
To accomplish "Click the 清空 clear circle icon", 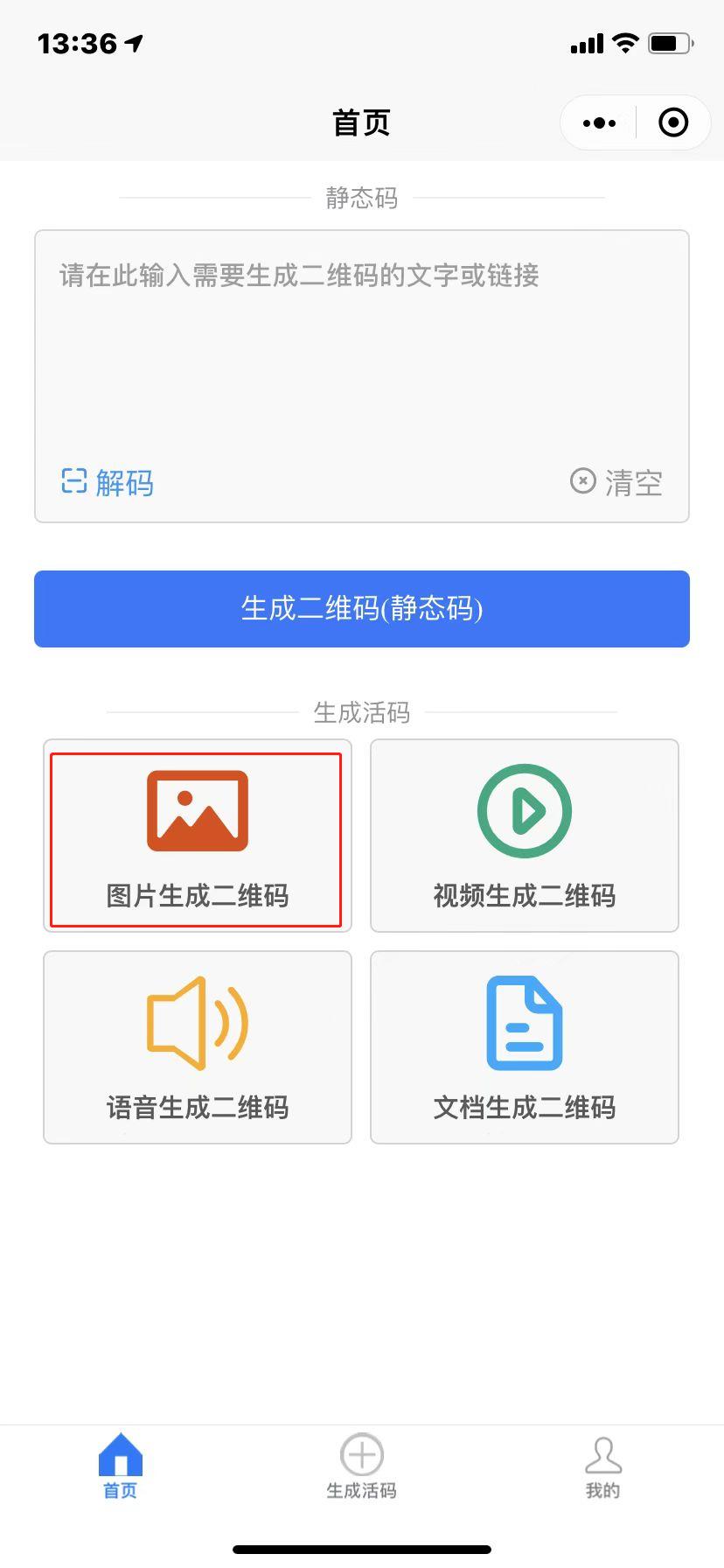I will coord(582,481).
